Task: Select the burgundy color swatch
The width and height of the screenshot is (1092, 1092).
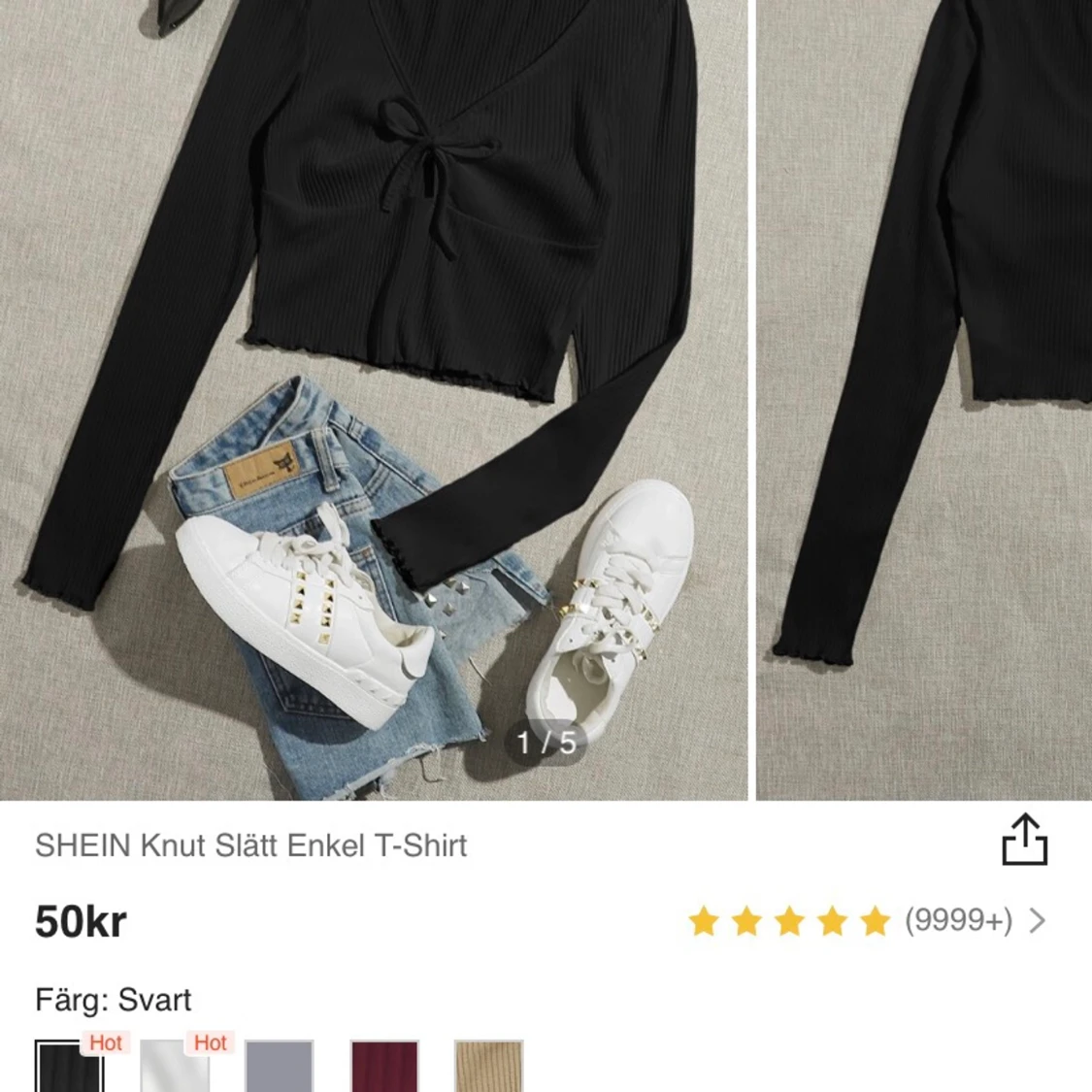Action: point(384,1068)
